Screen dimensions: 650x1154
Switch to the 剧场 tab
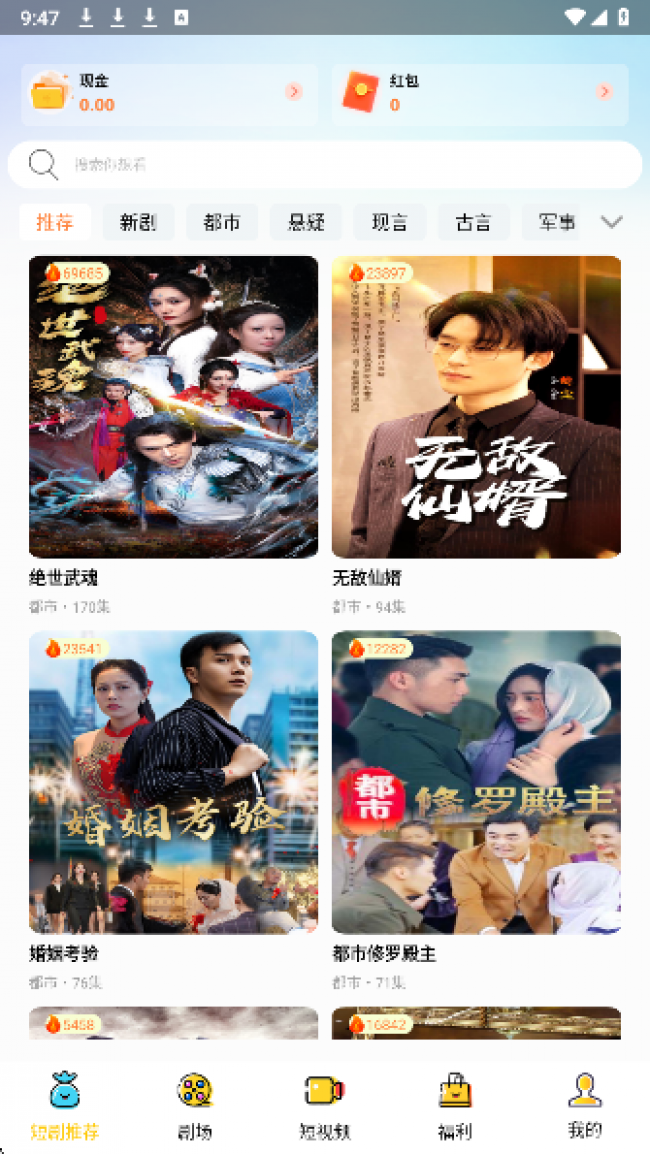coord(195,1106)
